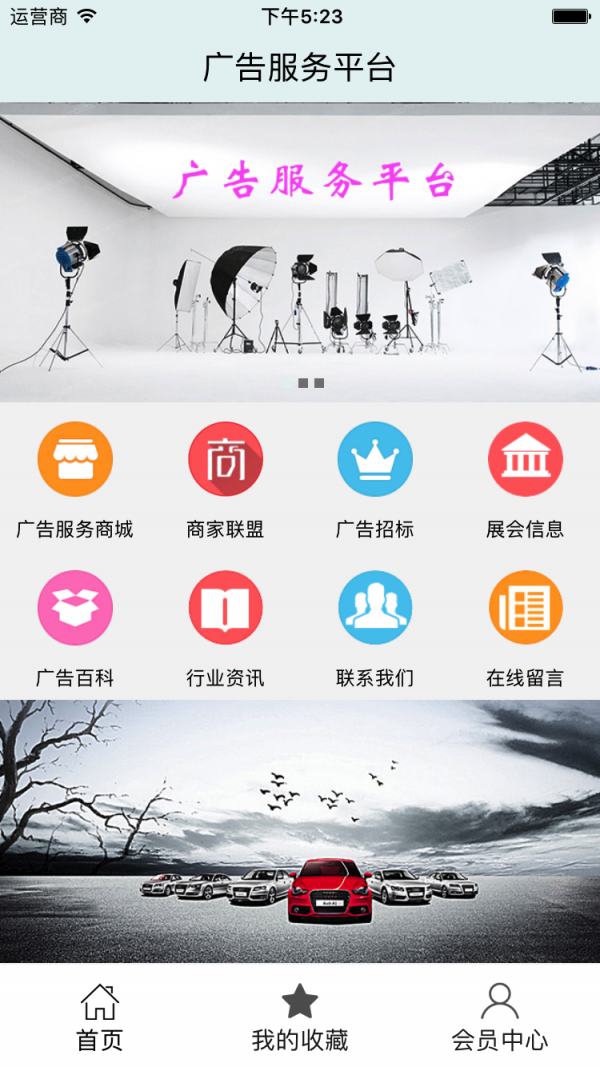Tap the studio banner 广告服务平台
Image resolution: width=600 pixels, height=1067 pixels.
(300, 250)
